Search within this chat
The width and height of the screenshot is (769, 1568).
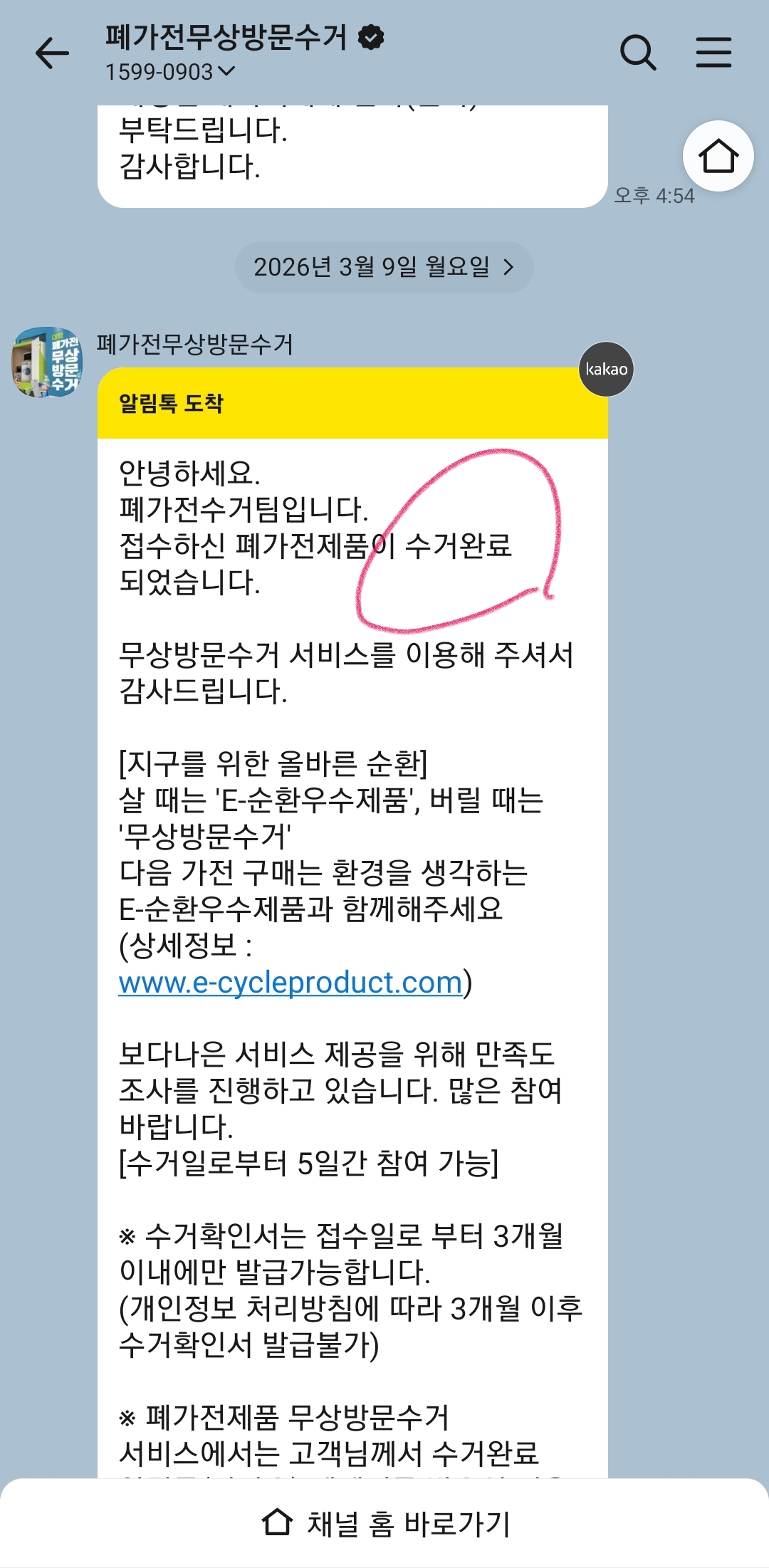click(637, 53)
